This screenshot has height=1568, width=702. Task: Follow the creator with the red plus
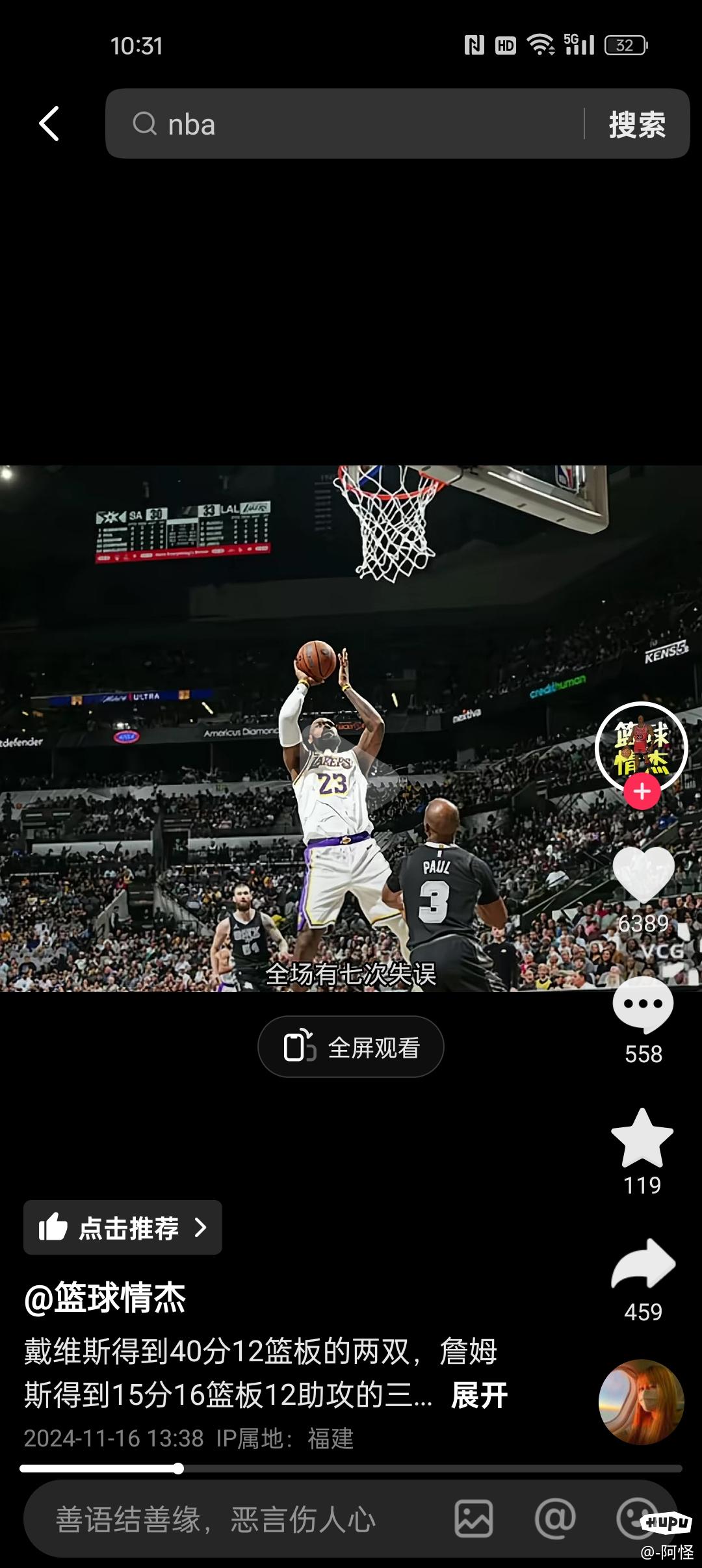[x=642, y=792]
